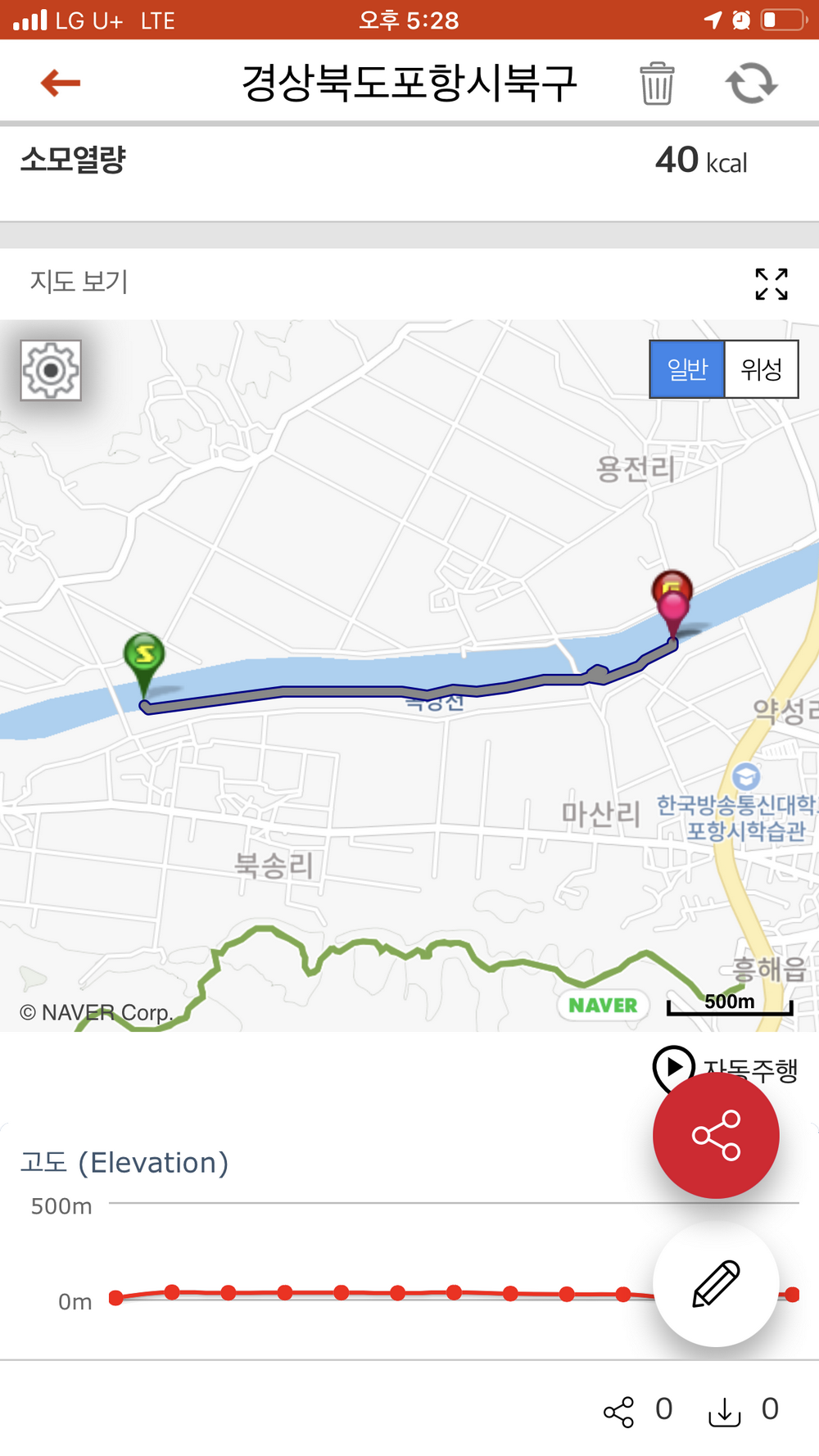This screenshot has width=819, height=1456.
Task: Edit the record with the pencil button
Action: pyautogui.click(x=716, y=1283)
